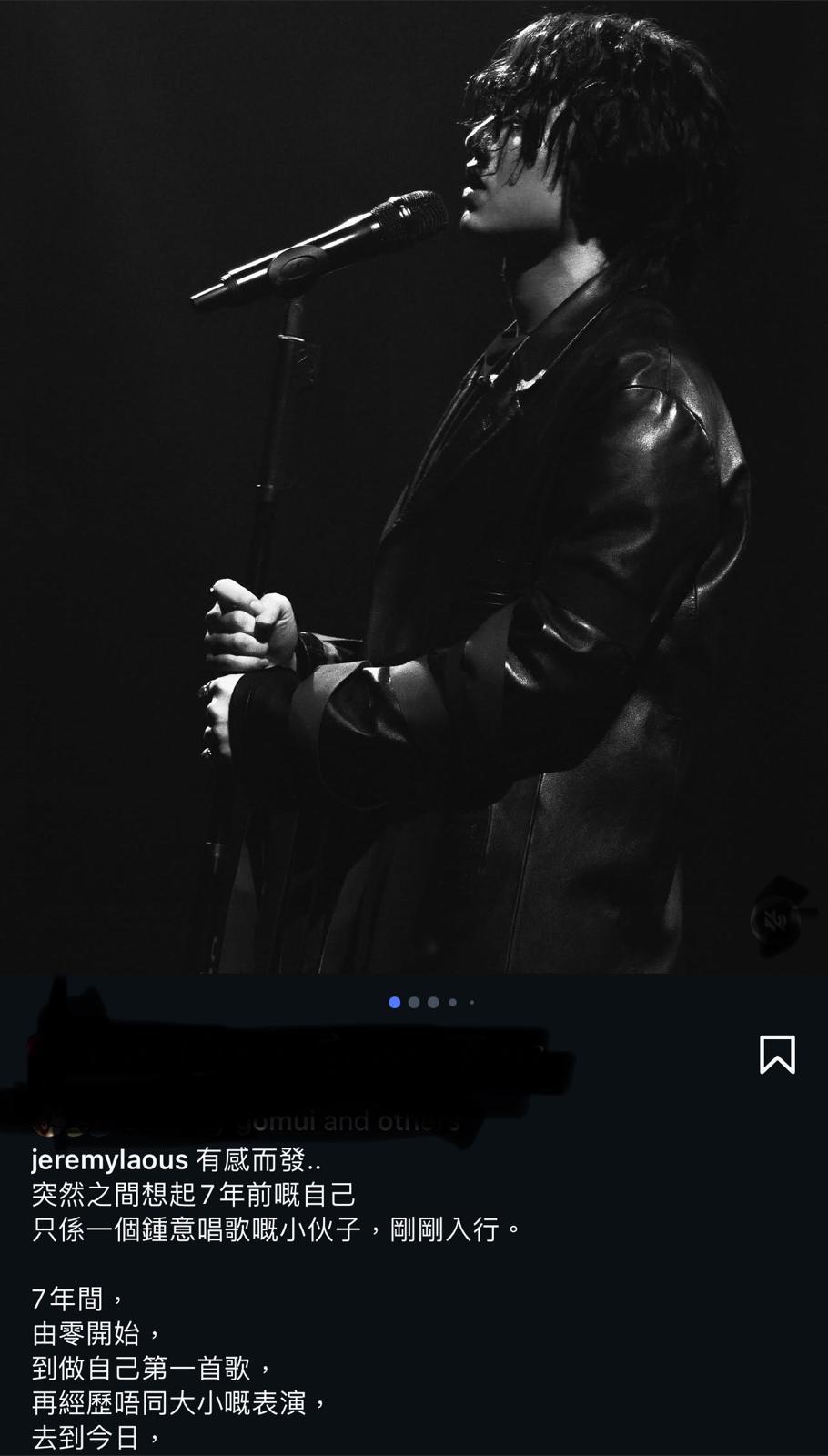Open jeremylaous profile from the caption
Viewport: 828px width, 1456px height.
pos(109,1160)
